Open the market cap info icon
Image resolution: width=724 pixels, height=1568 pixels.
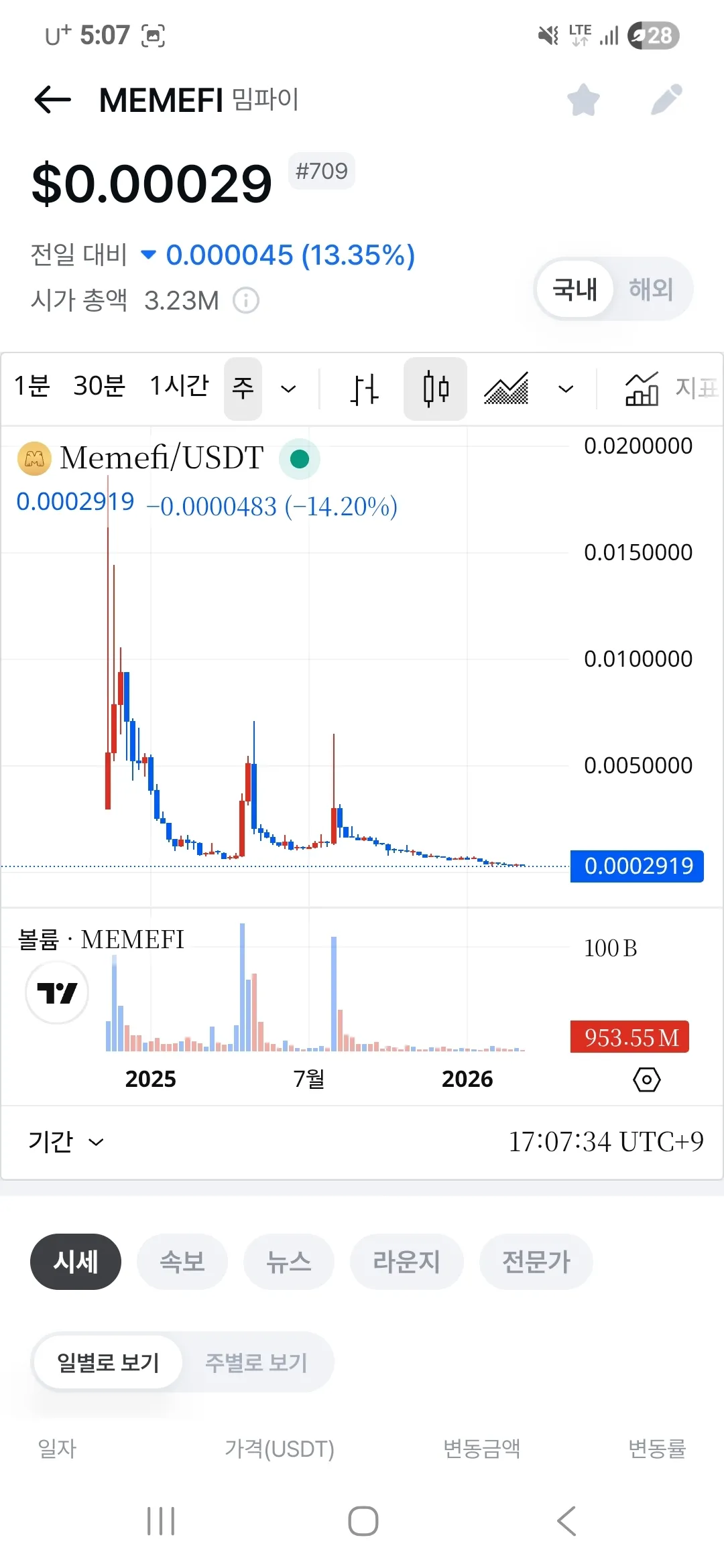pyautogui.click(x=245, y=300)
